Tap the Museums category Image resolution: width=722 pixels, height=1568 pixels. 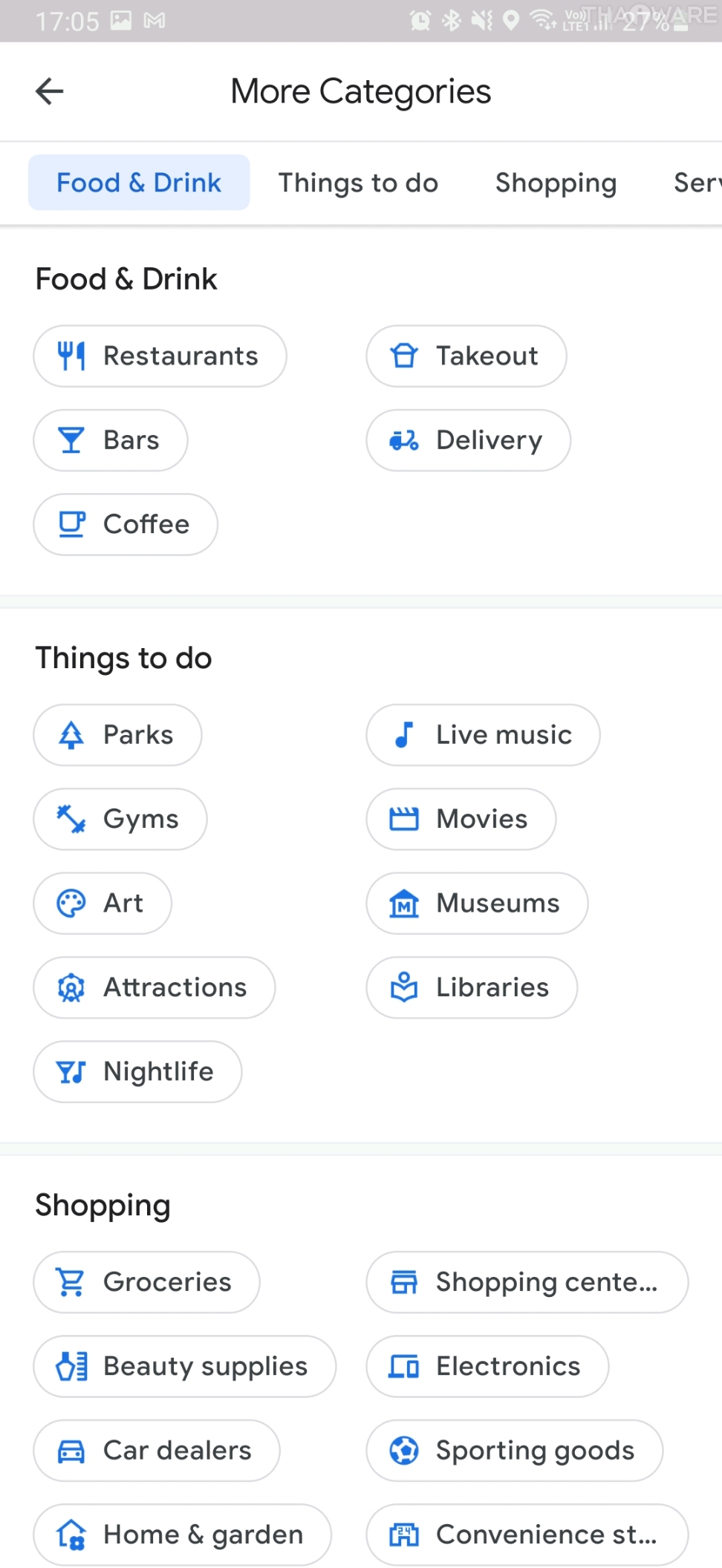(476, 904)
